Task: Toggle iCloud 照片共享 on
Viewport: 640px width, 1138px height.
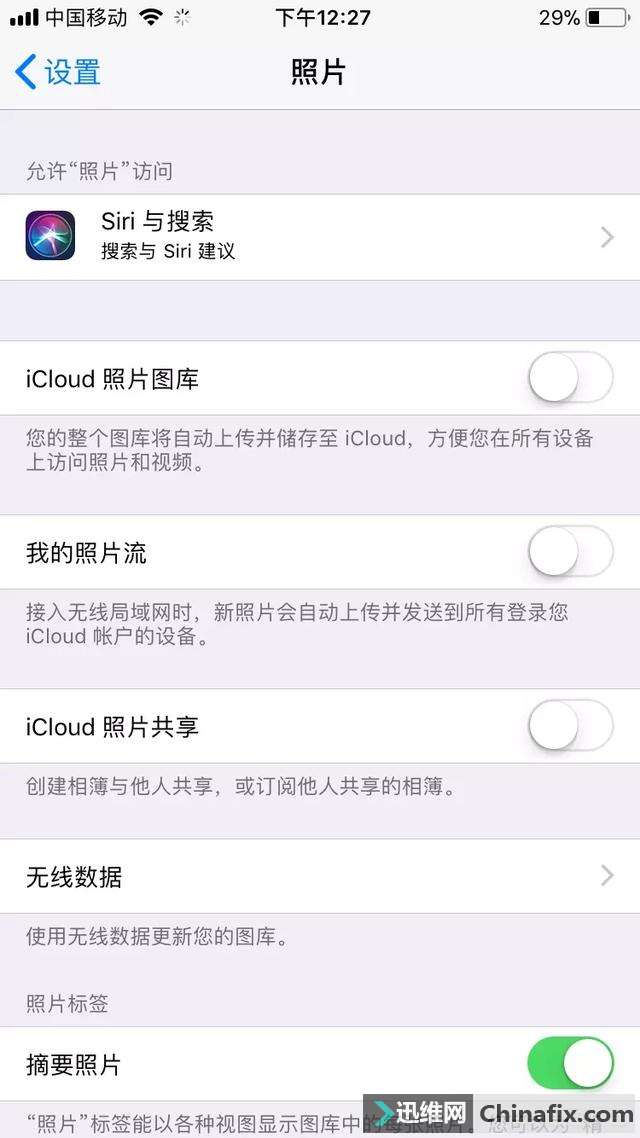Action: coord(570,726)
